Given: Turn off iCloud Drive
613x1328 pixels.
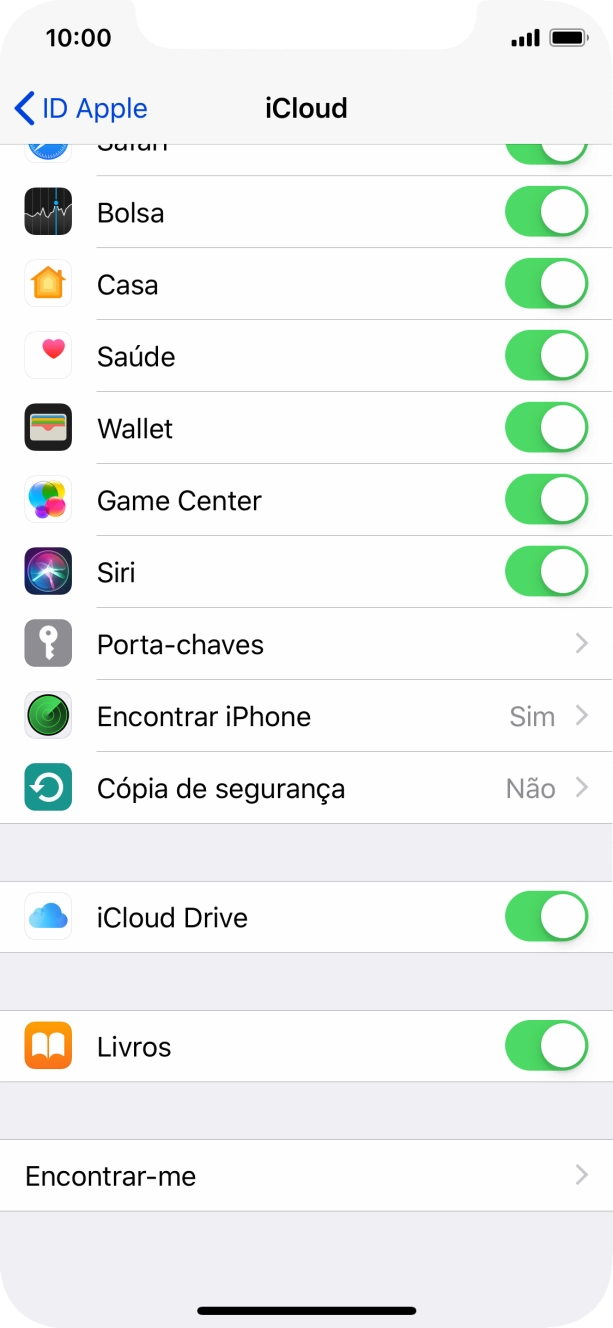Looking at the screenshot, I should tap(546, 918).
